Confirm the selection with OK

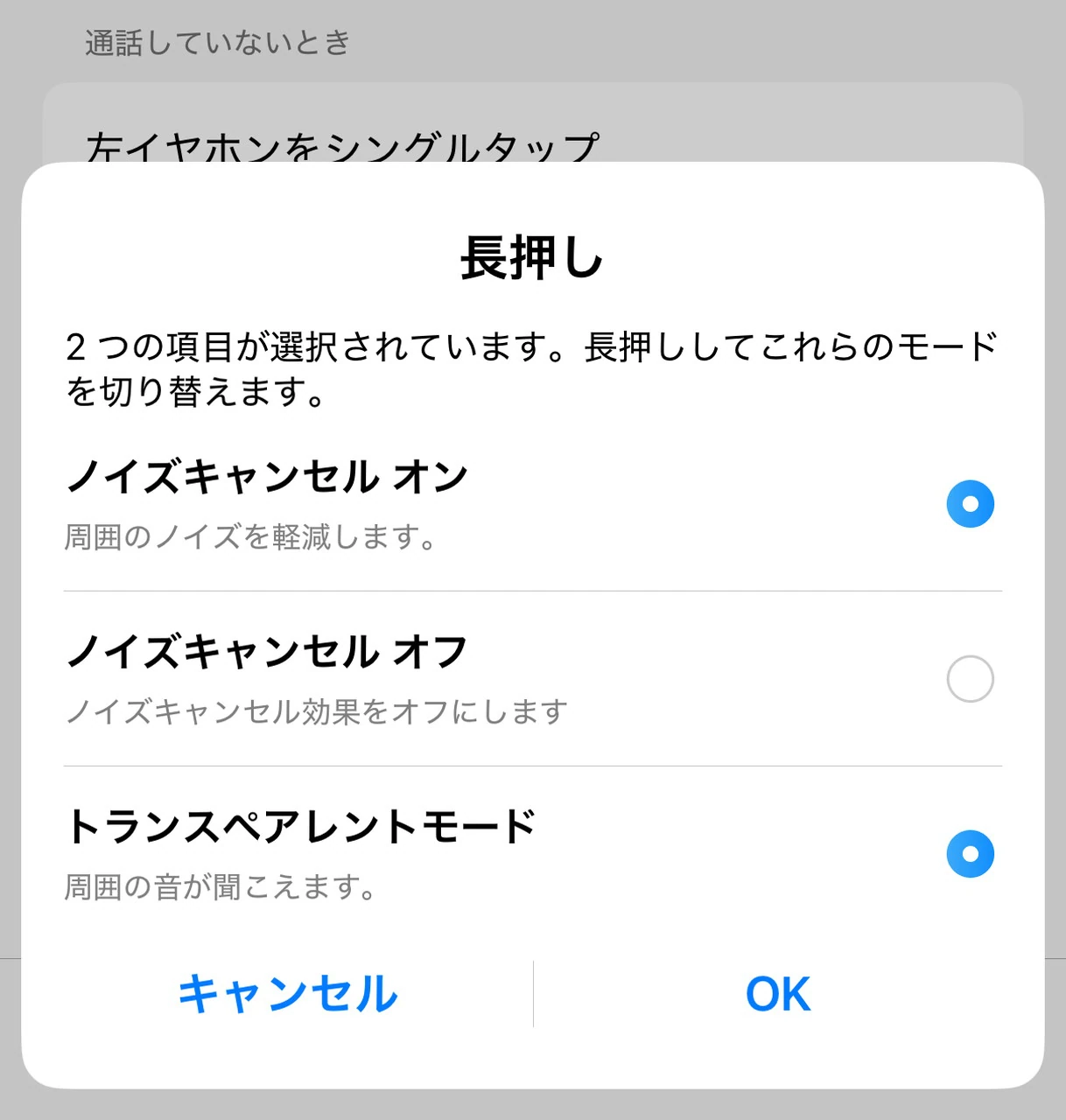pos(778,994)
